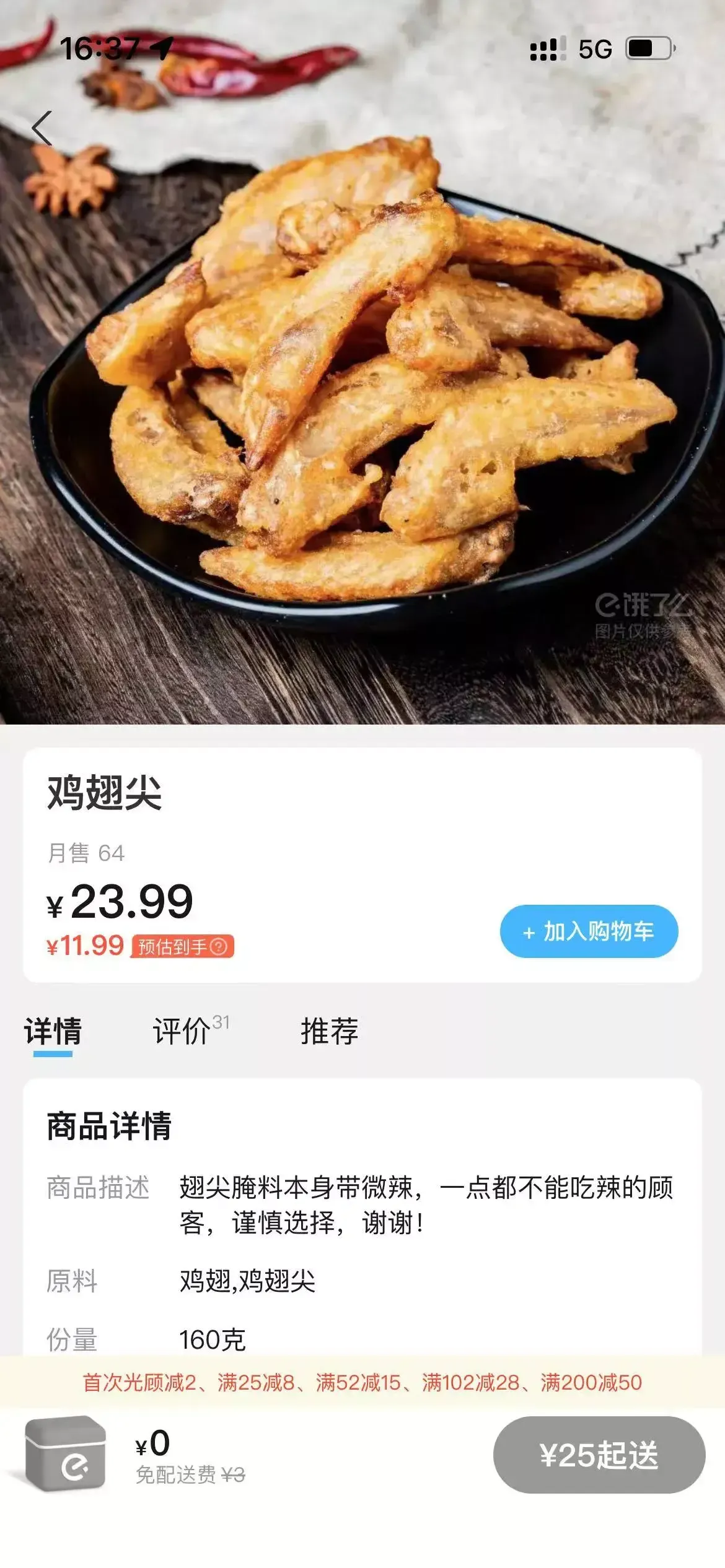This screenshot has width=725, height=1568.
Task: Open the shopping cart box icon
Action: point(65,1453)
